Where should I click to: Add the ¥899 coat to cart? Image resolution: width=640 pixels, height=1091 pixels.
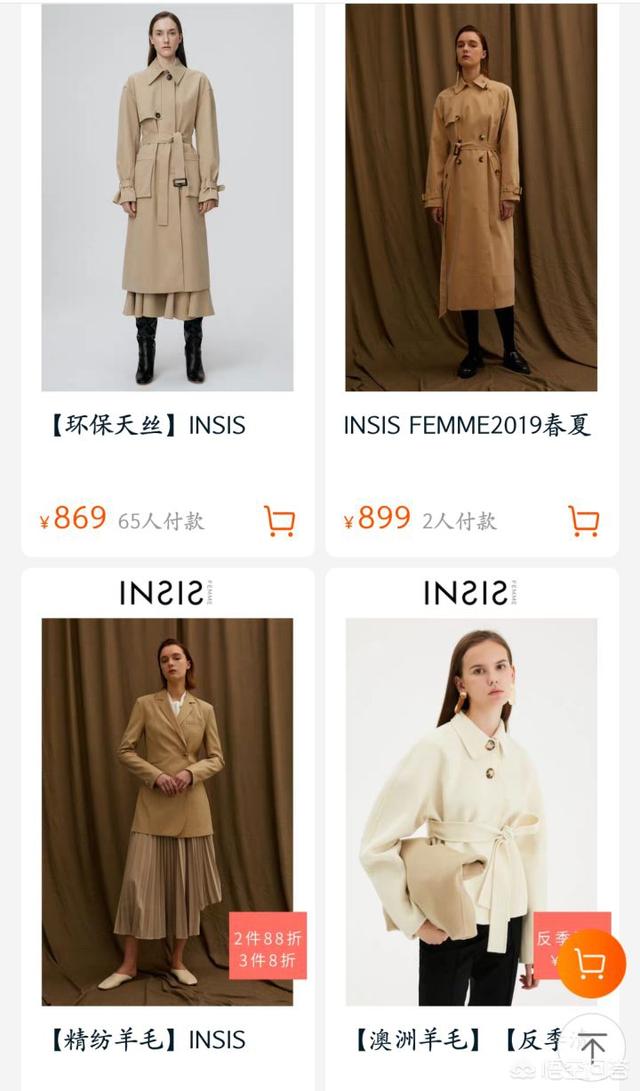coord(584,520)
